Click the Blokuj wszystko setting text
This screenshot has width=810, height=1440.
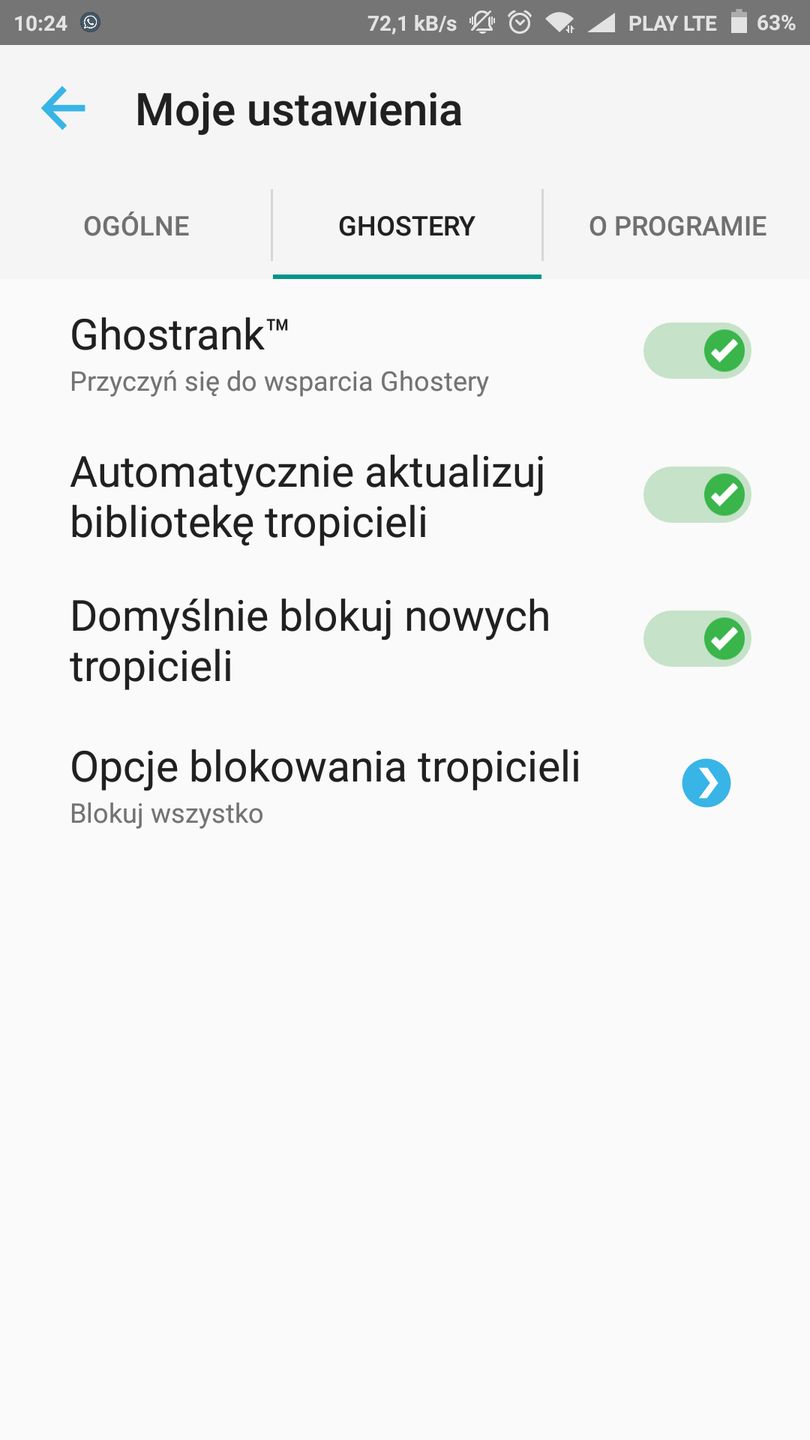coord(166,813)
